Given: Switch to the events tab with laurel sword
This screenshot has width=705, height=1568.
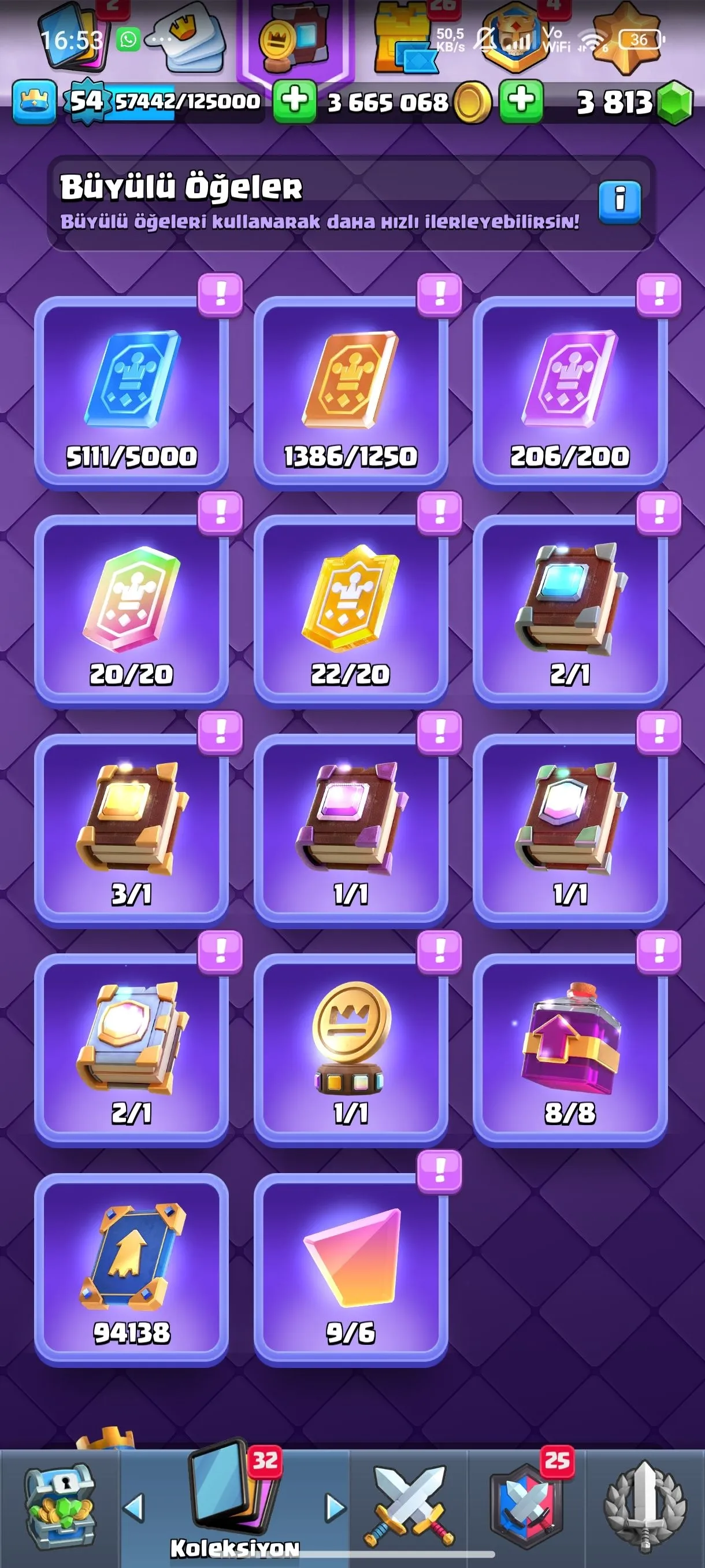Looking at the screenshot, I should coord(645,1507).
